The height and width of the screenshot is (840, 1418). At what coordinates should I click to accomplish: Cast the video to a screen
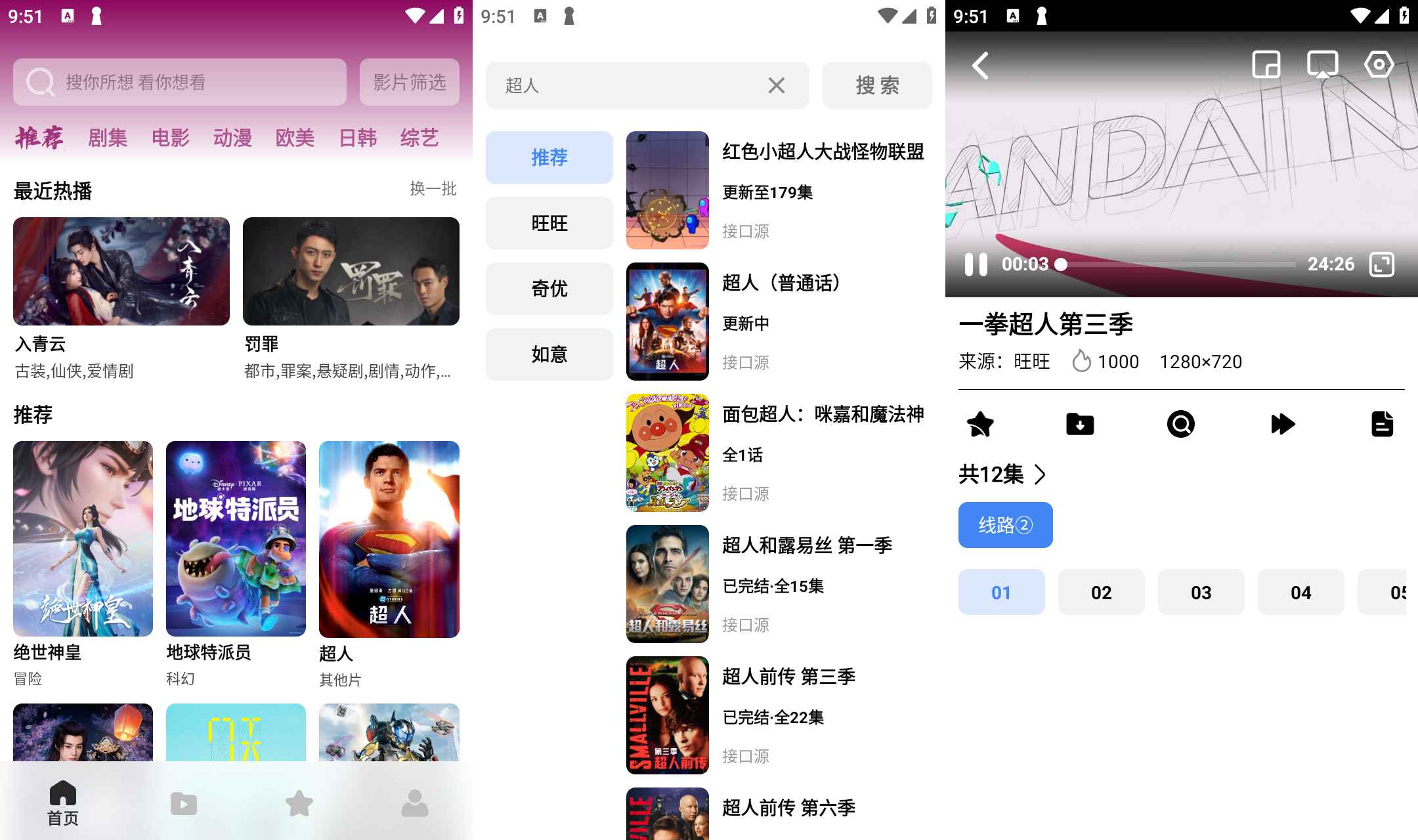click(1322, 65)
